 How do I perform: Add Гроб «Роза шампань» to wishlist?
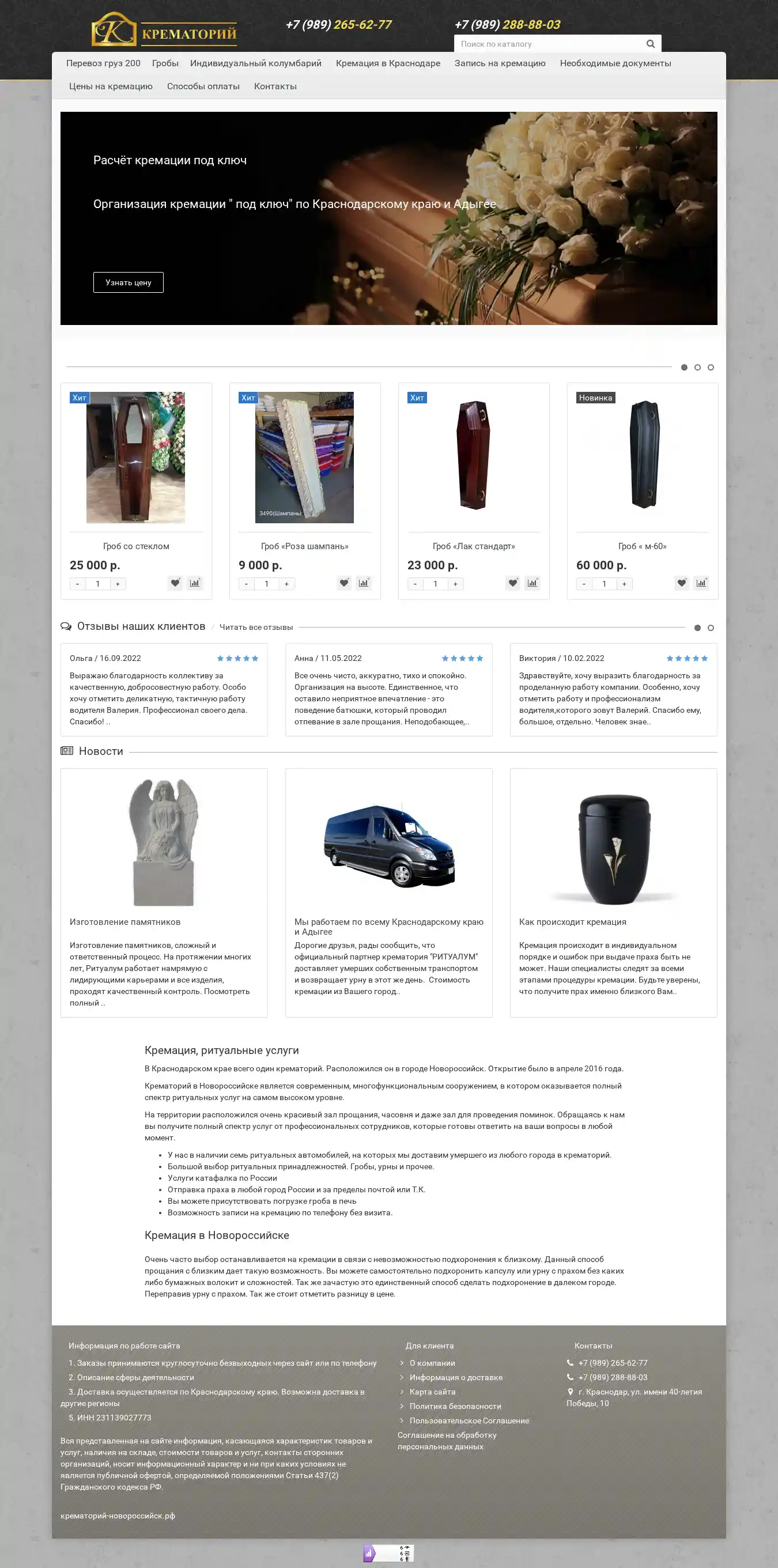pyautogui.click(x=344, y=583)
